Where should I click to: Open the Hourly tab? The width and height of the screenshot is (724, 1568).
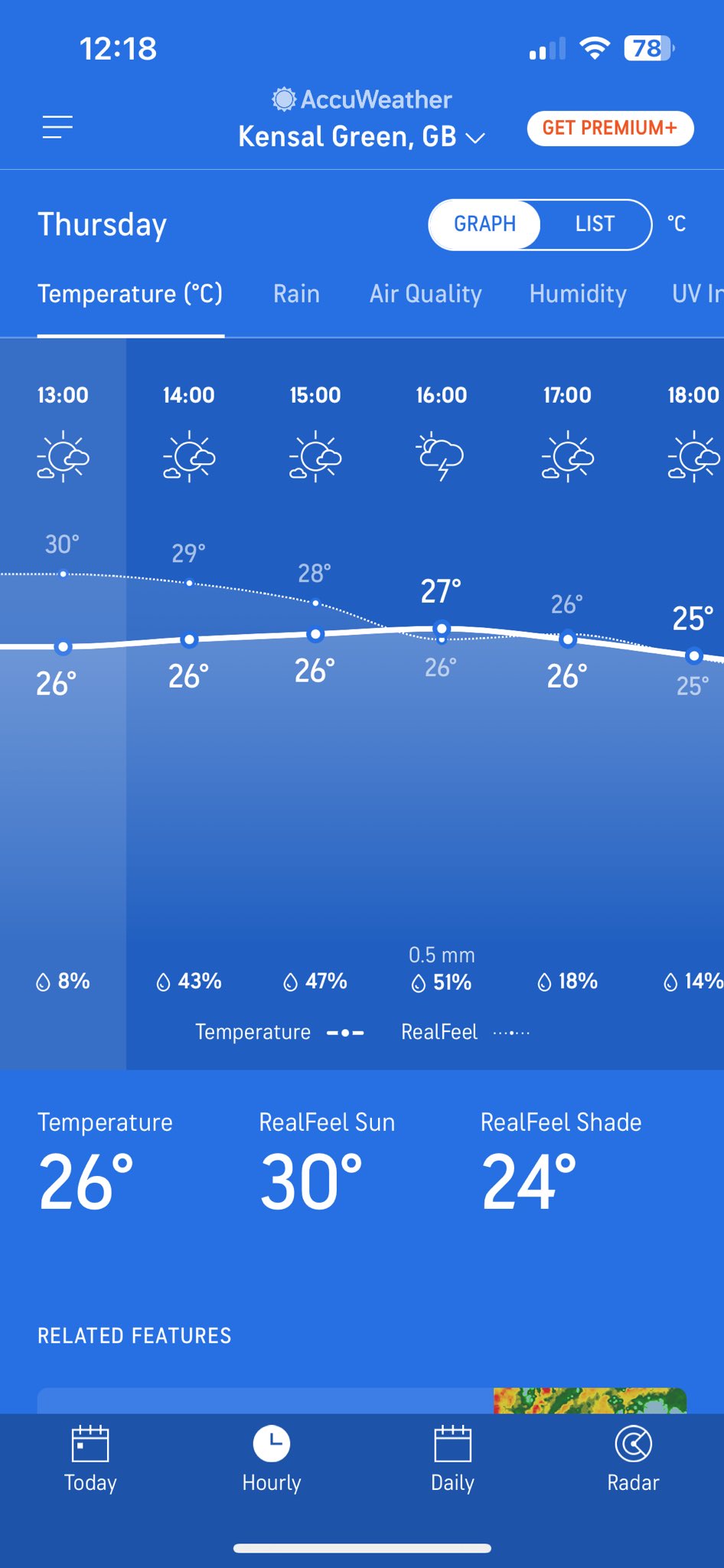point(272,1459)
